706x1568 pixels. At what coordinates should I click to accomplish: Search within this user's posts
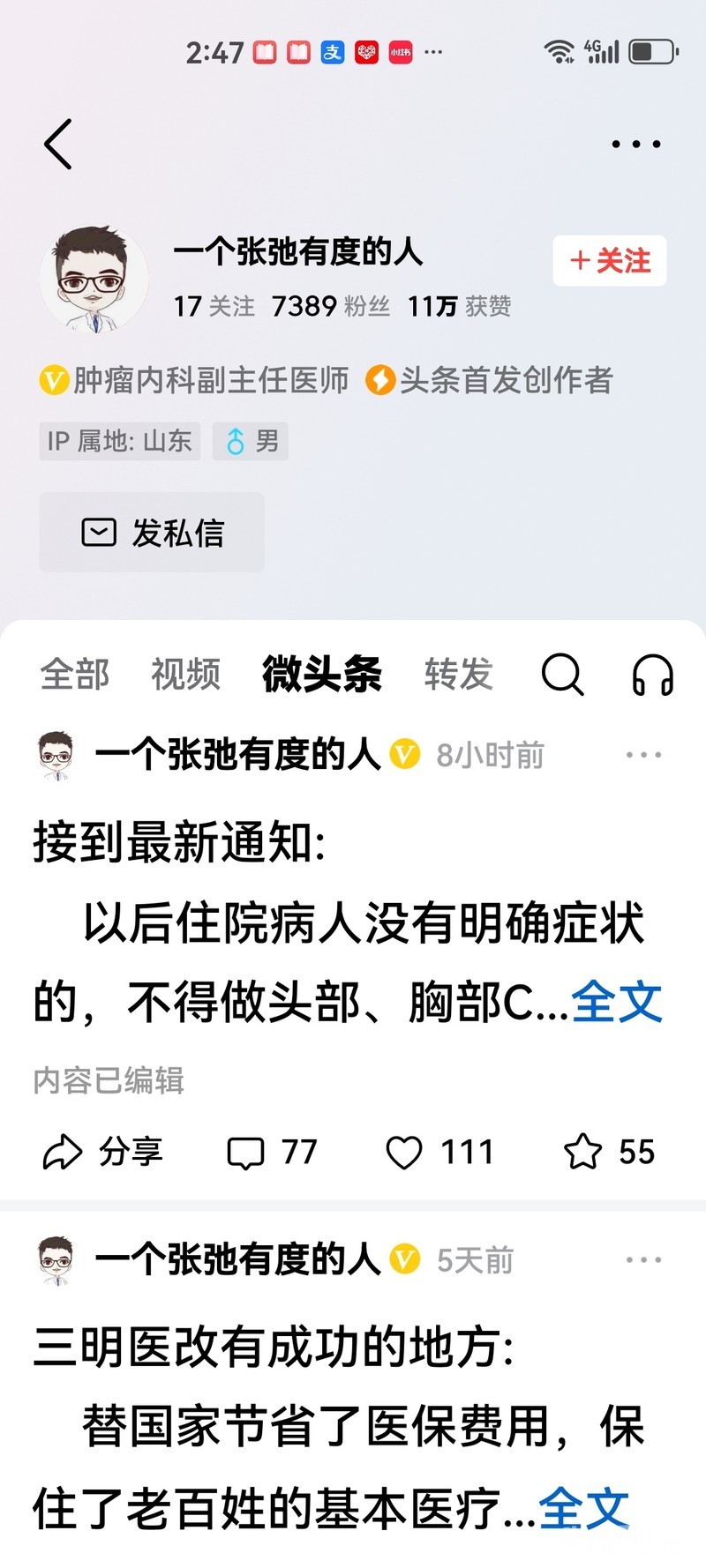(x=562, y=676)
